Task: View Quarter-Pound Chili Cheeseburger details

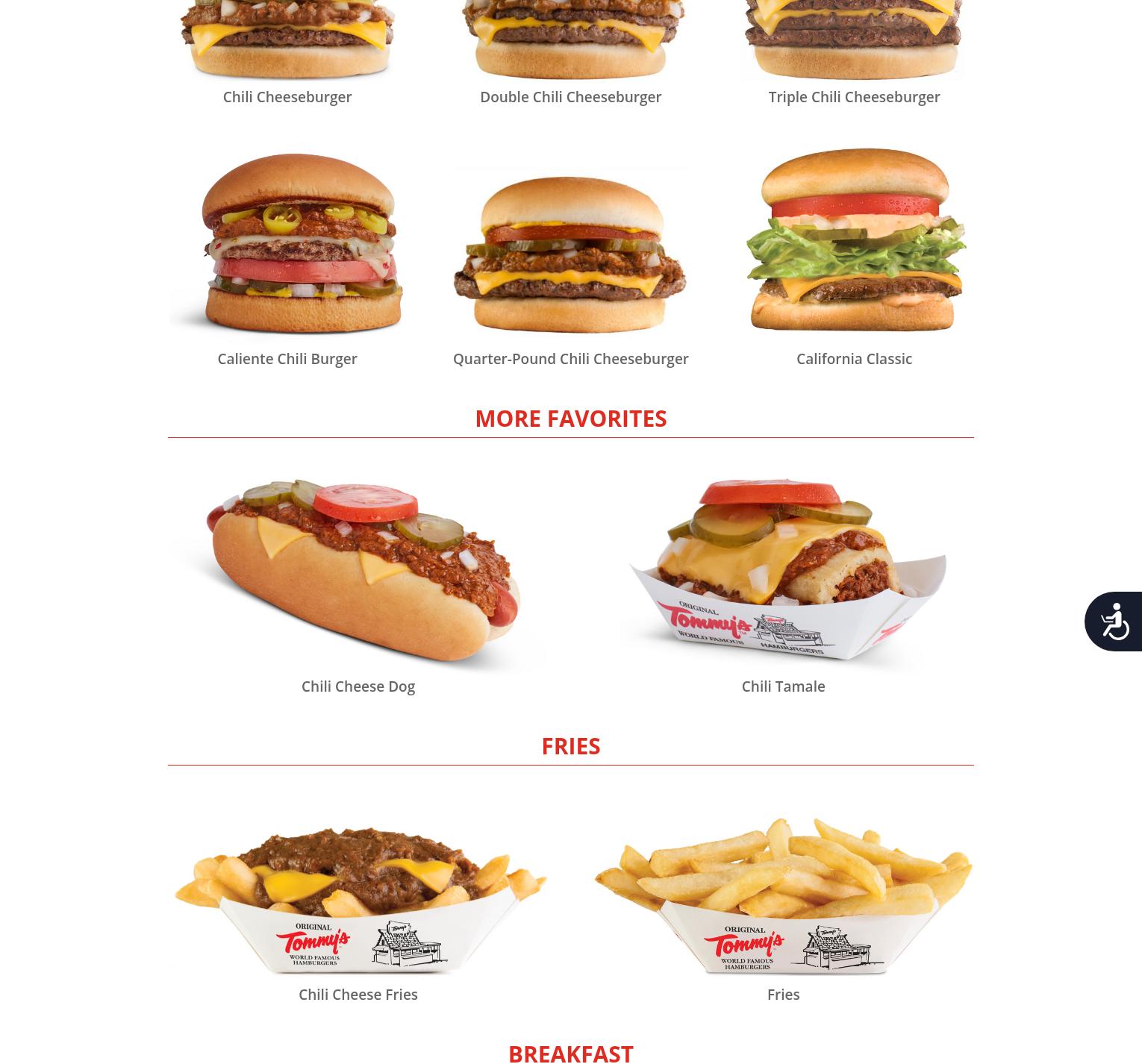Action: point(570,358)
